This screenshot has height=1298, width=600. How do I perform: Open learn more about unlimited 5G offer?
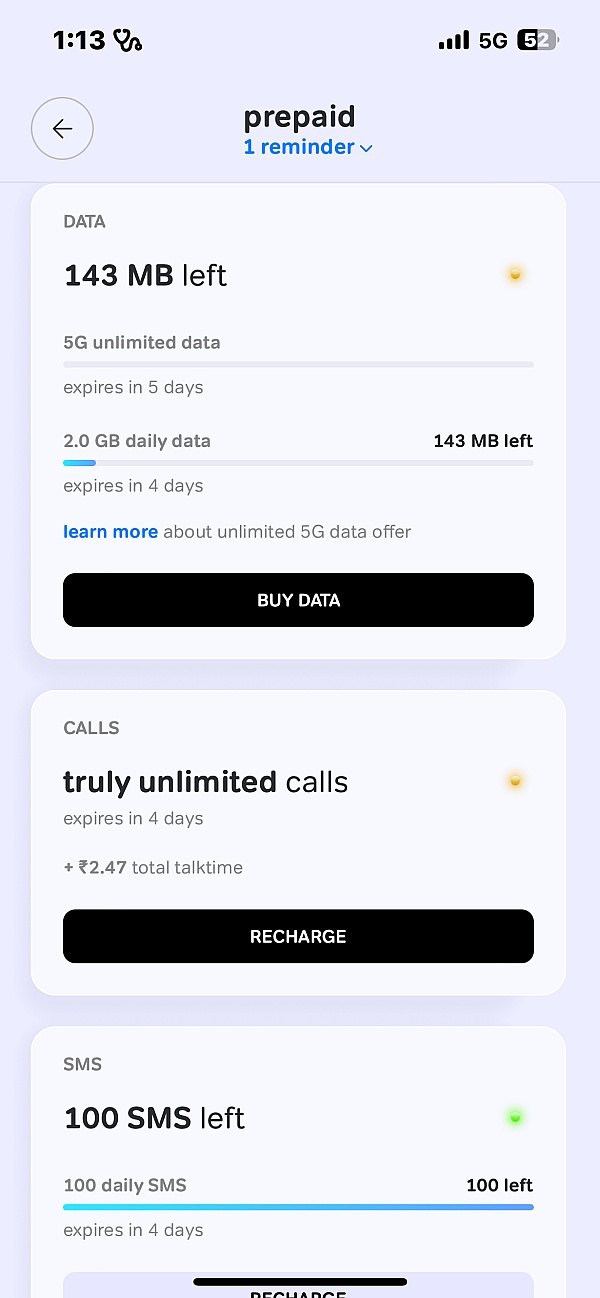click(110, 532)
